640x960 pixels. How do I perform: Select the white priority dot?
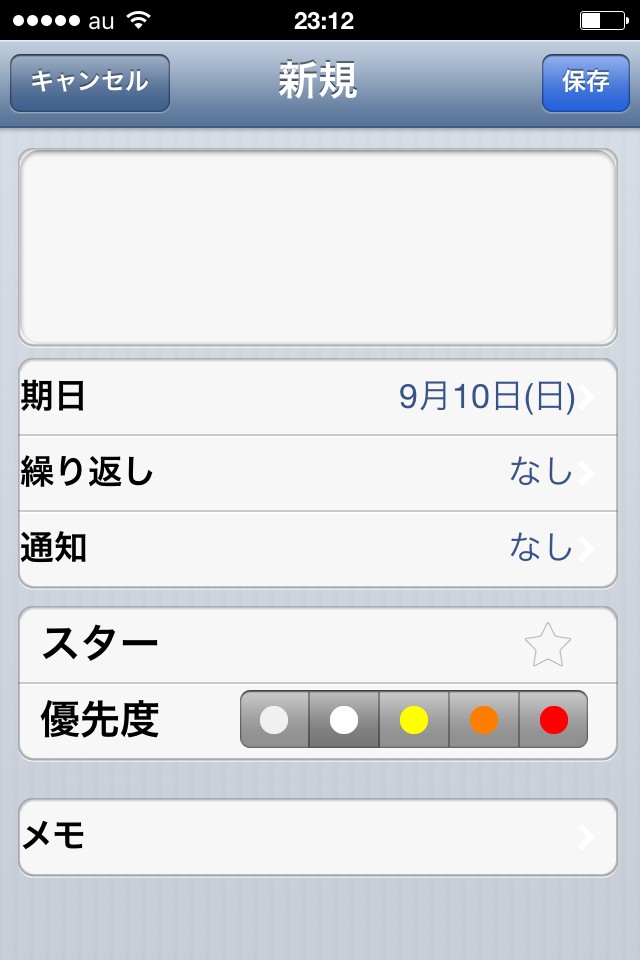tap(344, 720)
